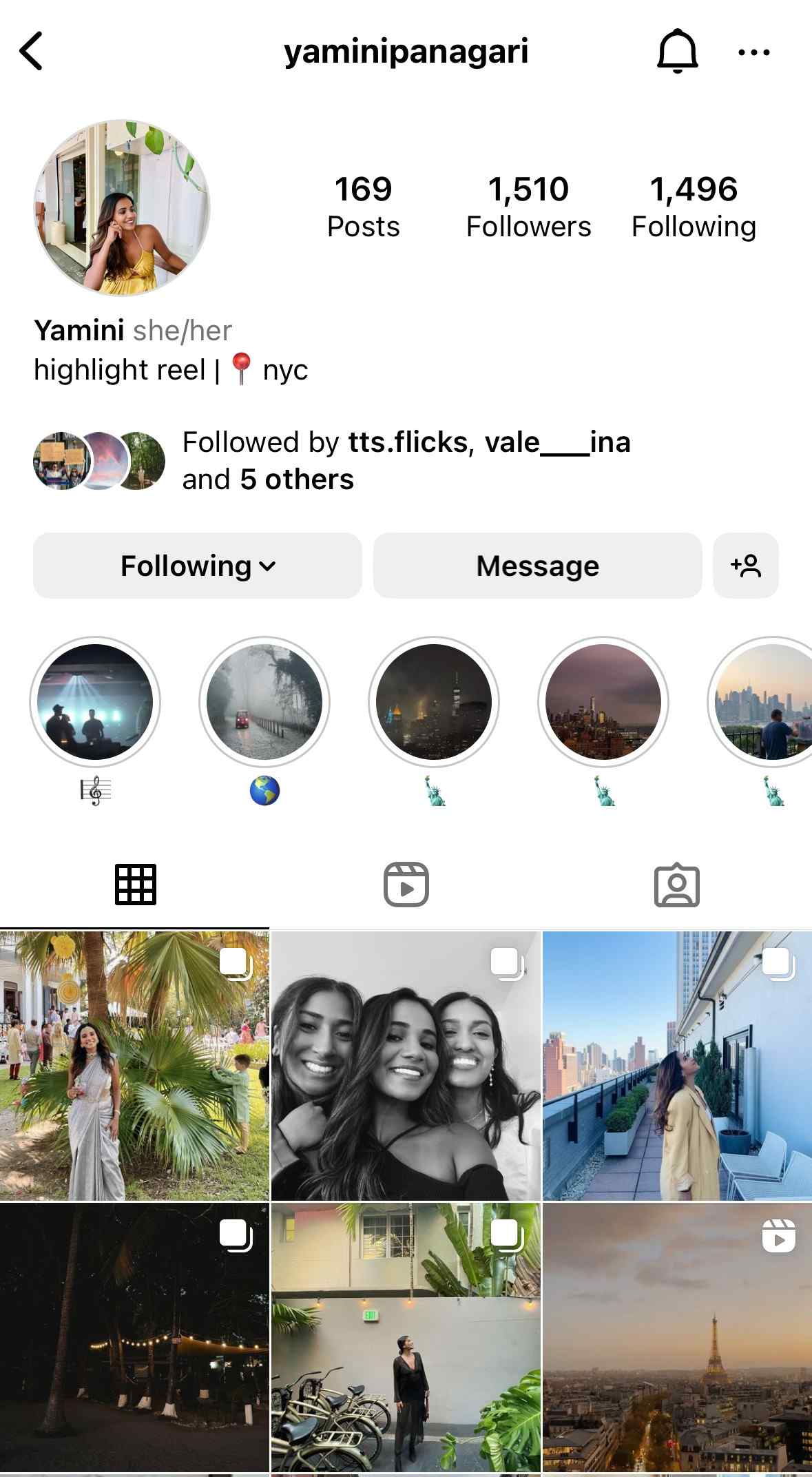Open the 1,496 Following list
812x1477 pixels.
[x=694, y=207]
